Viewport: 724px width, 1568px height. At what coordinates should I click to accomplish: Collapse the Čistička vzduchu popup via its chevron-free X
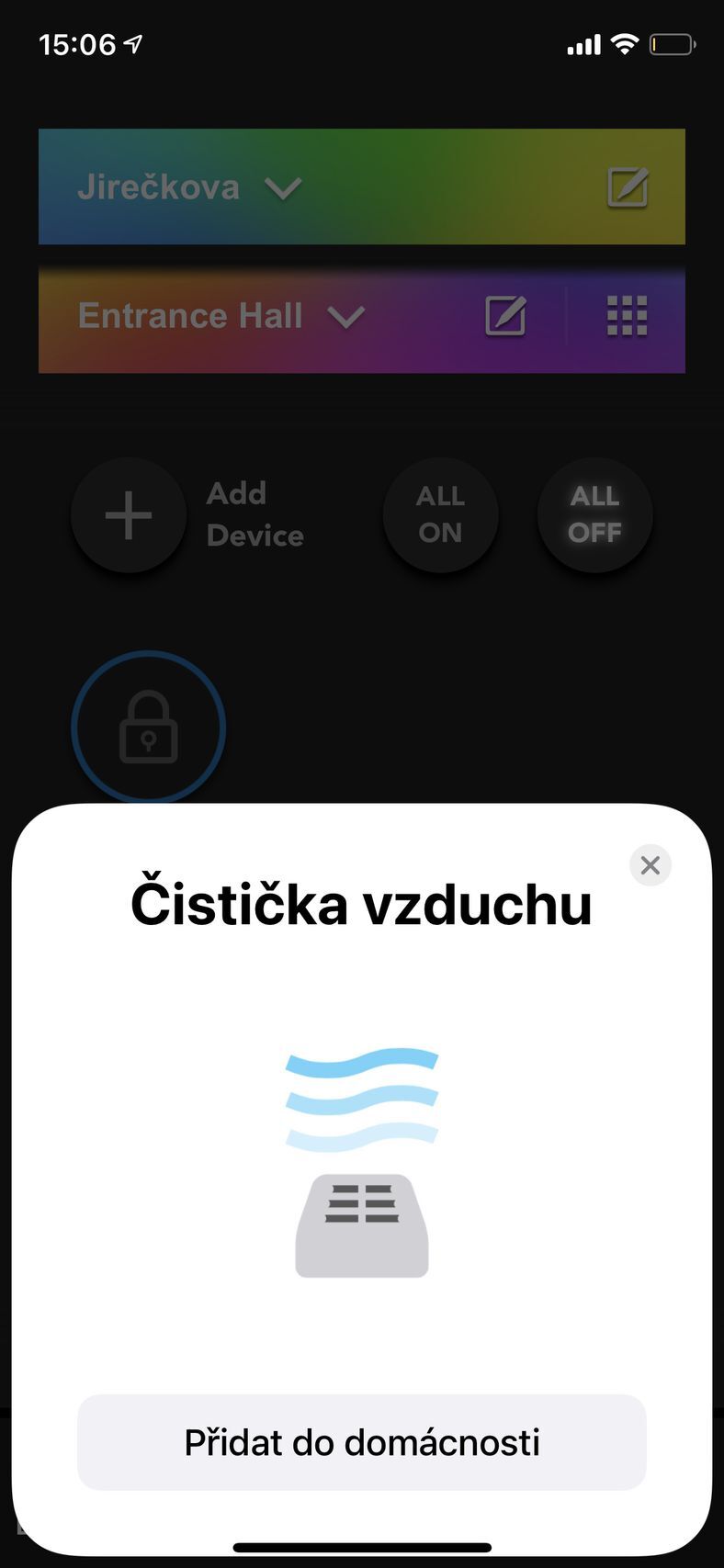(x=650, y=864)
